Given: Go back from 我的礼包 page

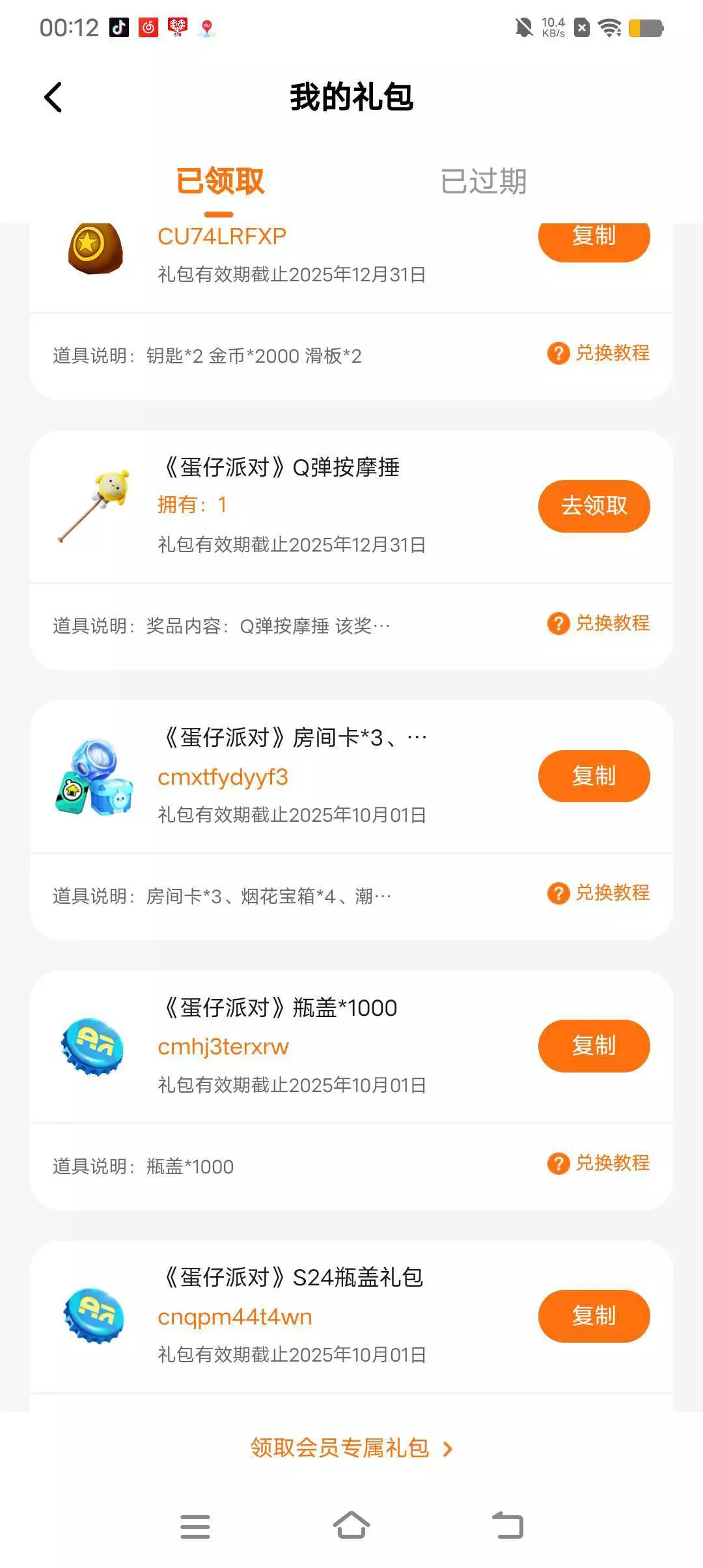Looking at the screenshot, I should click(53, 98).
